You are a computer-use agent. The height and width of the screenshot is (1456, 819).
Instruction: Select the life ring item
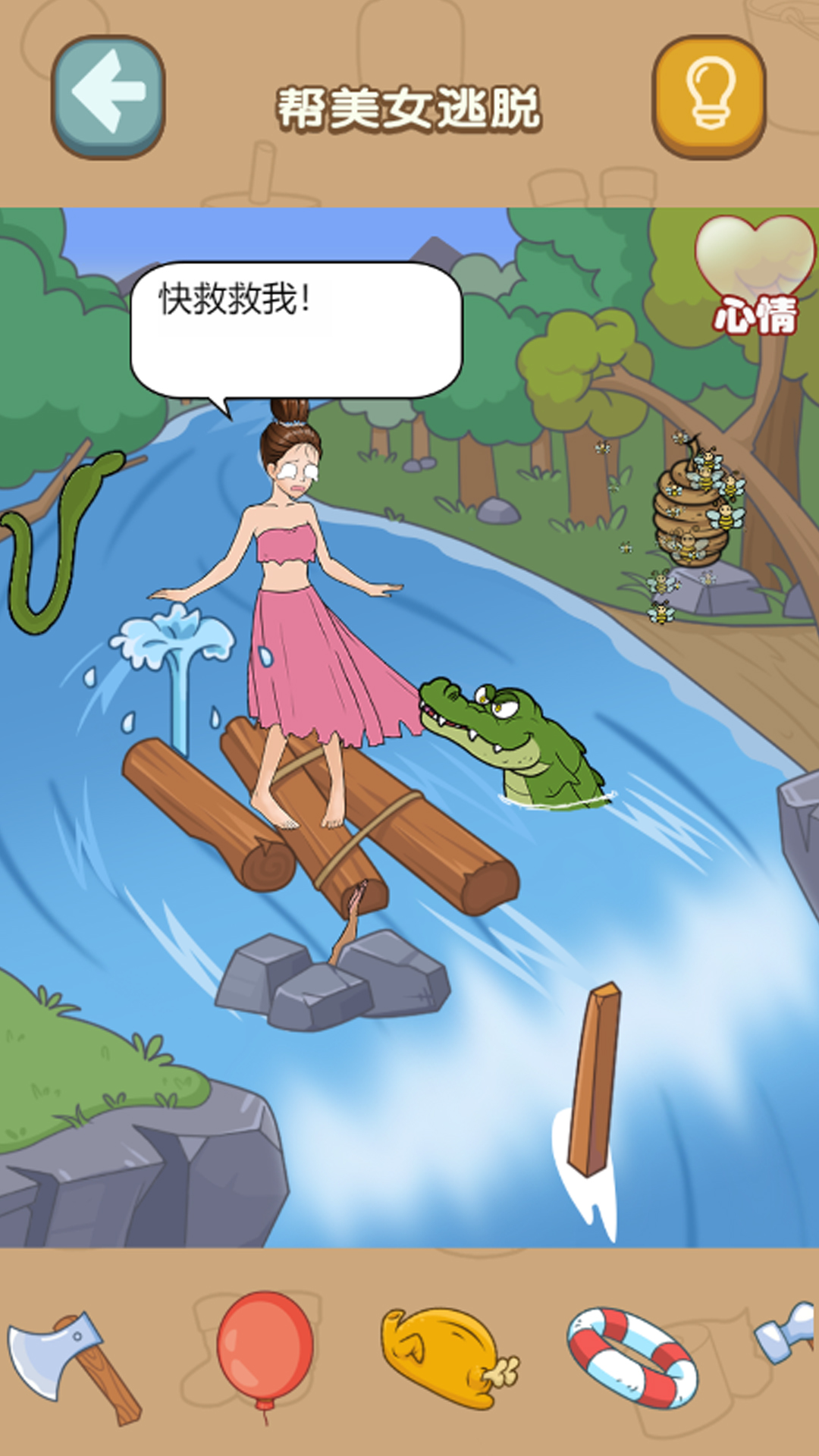point(632,1357)
